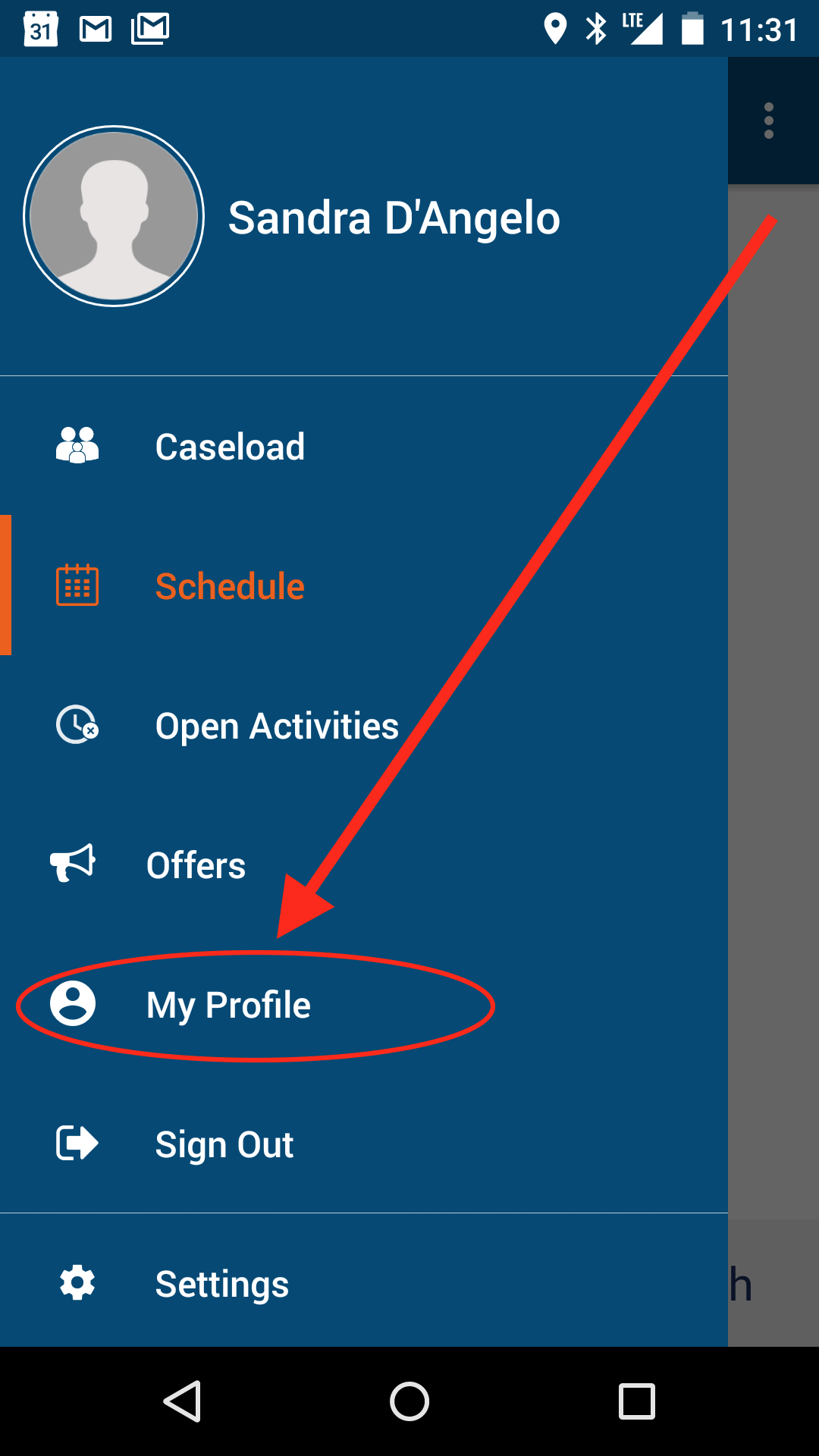Screen dimensions: 819x1456
Task: Sign Out of the account
Action: [364, 1144]
